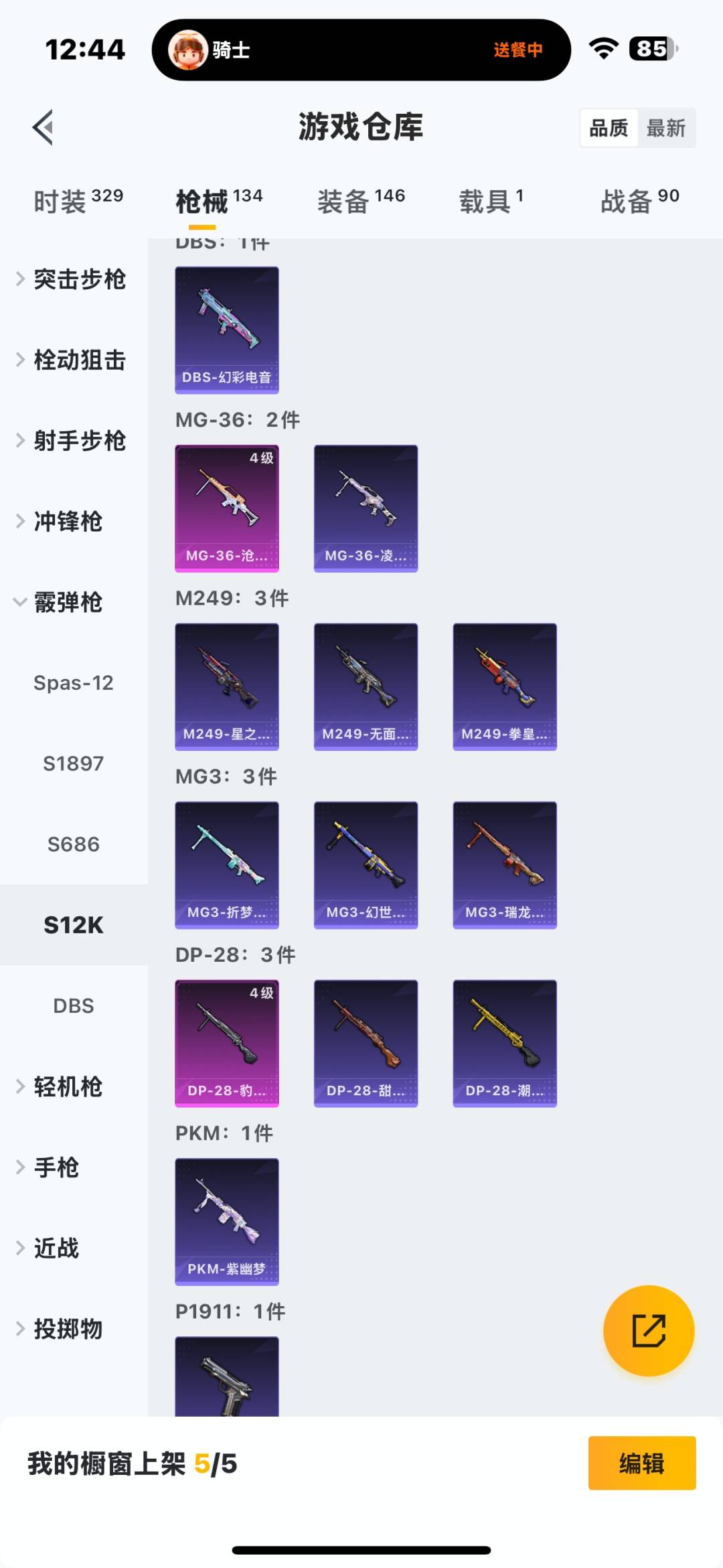Open the floating share/export icon
This screenshot has width=723, height=1568.
(x=647, y=1332)
